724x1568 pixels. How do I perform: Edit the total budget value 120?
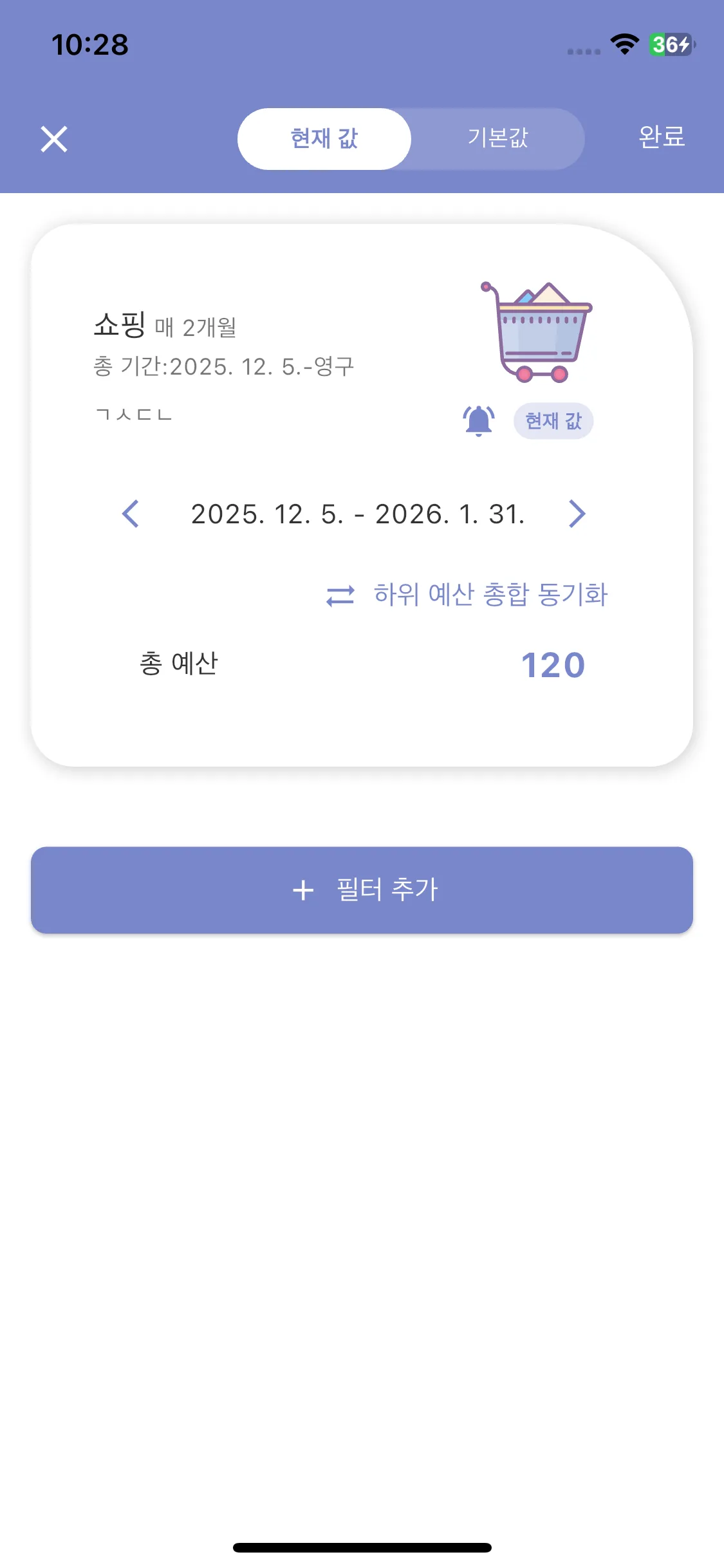coord(552,665)
